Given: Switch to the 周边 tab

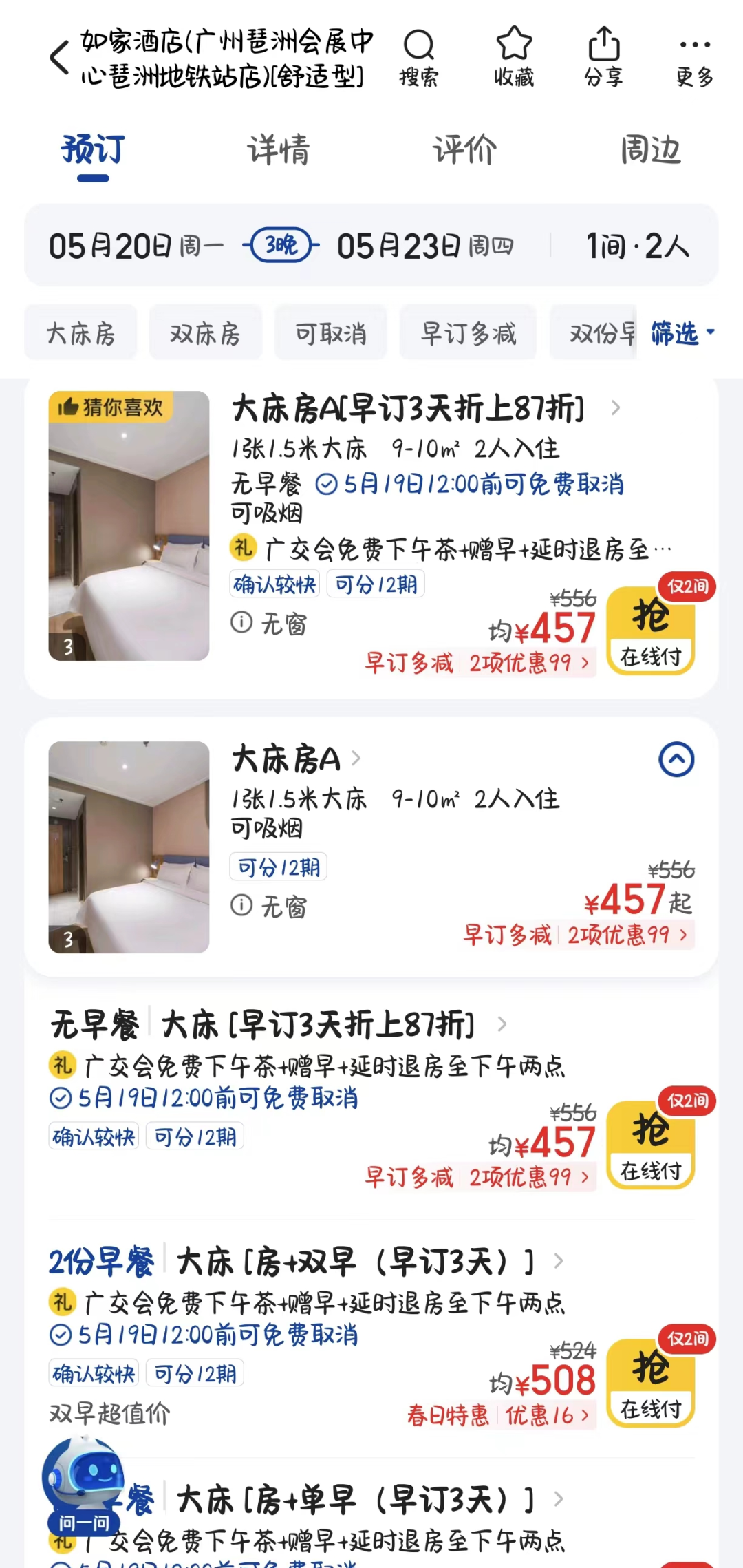Looking at the screenshot, I should [x=650, y=150].
